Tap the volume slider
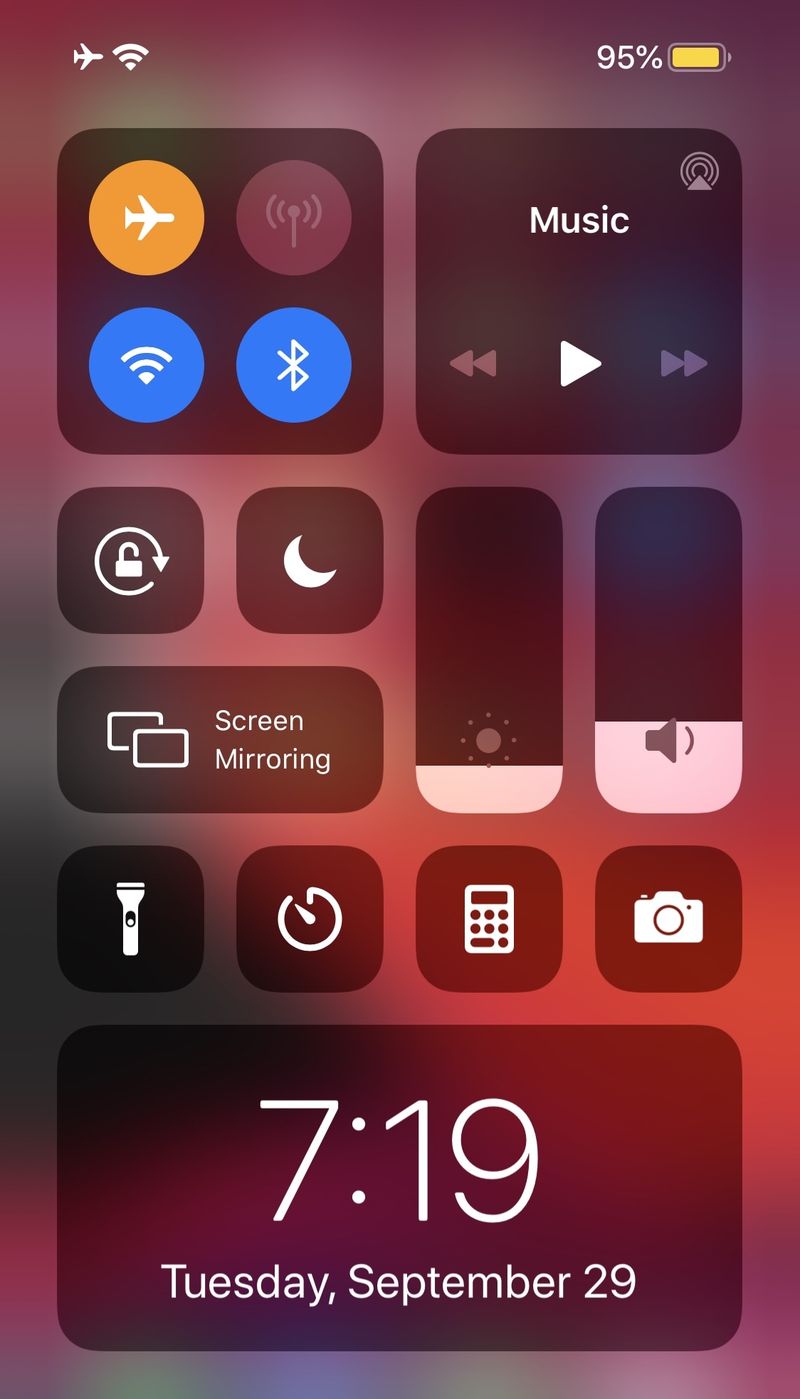Screen dimensions: 800x1399 click(668, 650)
